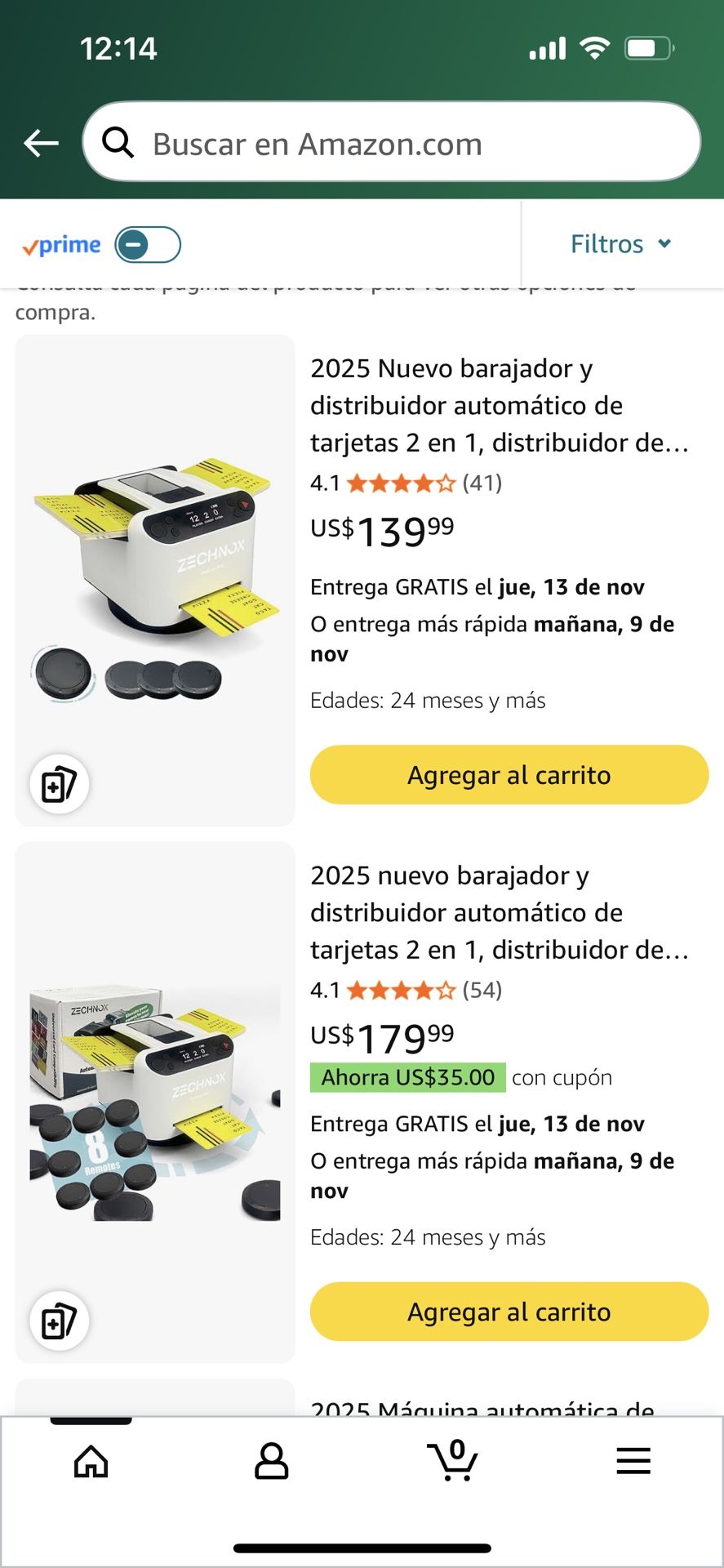
Task: Tap the compare icon on the US$139.99 item
Action: 59,785
